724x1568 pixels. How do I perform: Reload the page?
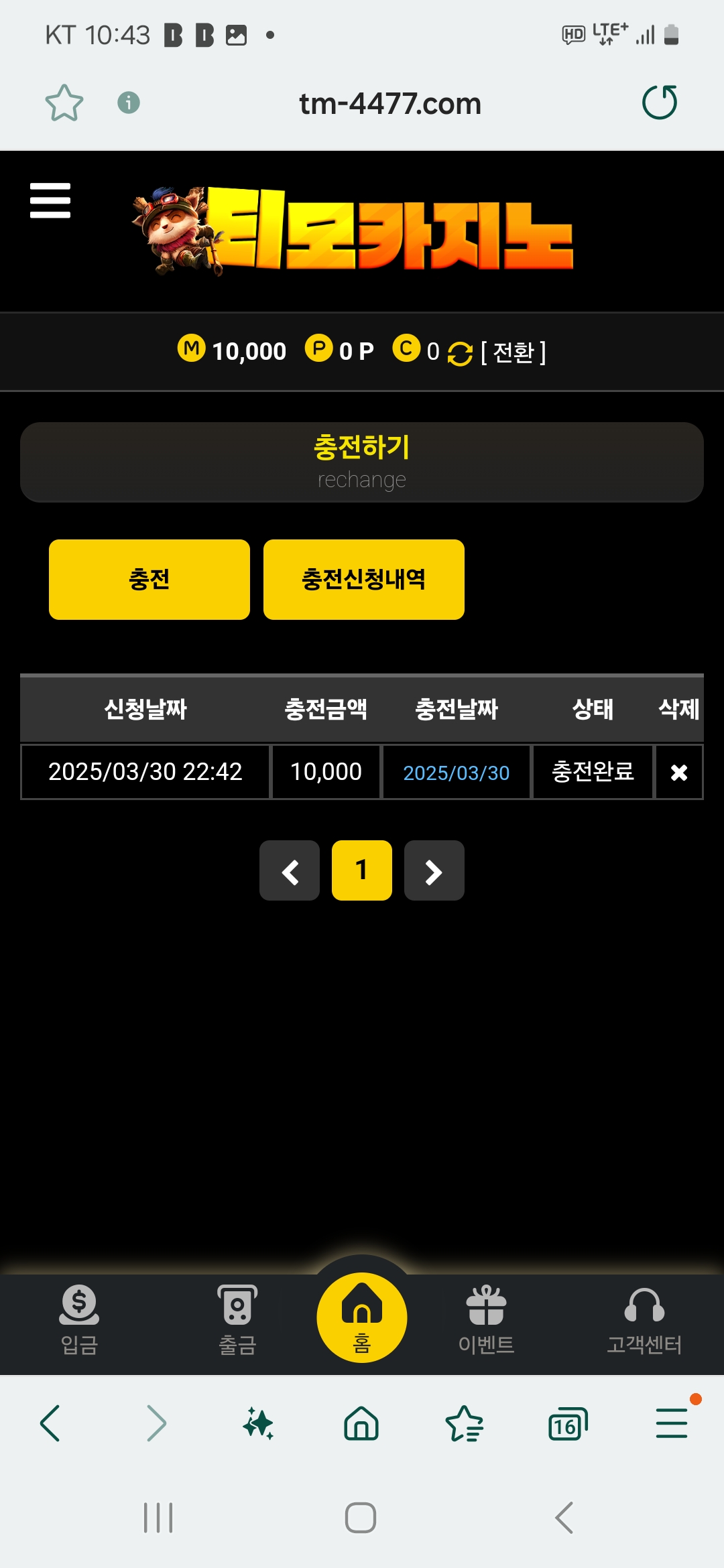pos(660,103)
